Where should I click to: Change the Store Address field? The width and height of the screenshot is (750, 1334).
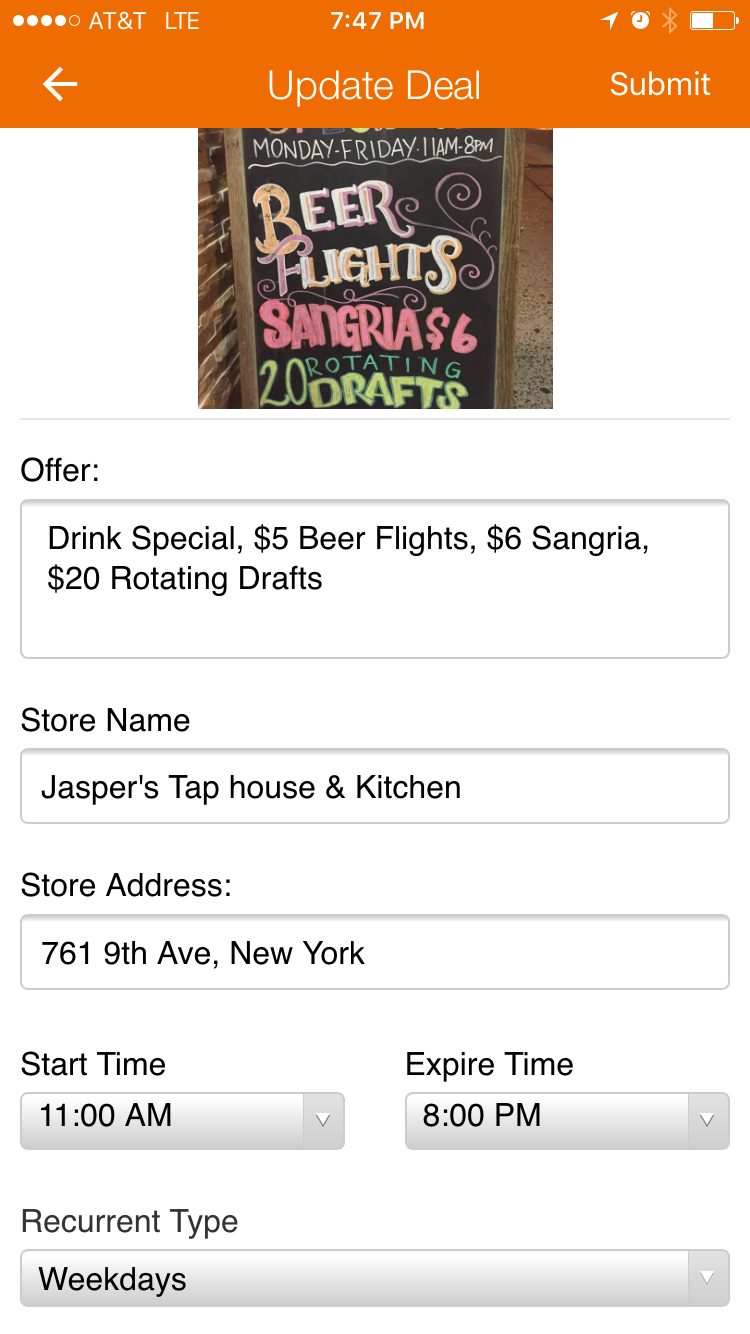(x=375, y=953)
